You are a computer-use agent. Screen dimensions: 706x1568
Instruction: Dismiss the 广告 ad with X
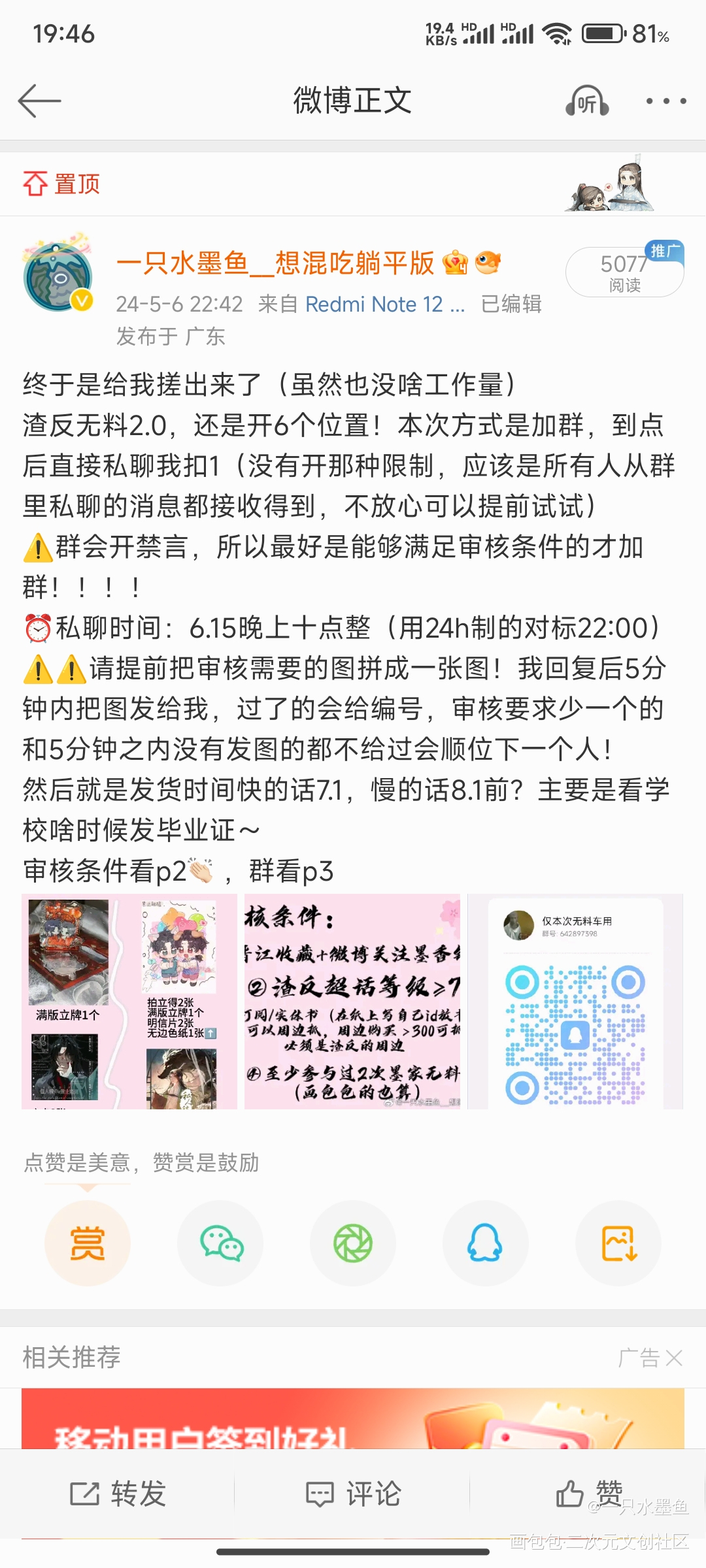coord(673,1358)
